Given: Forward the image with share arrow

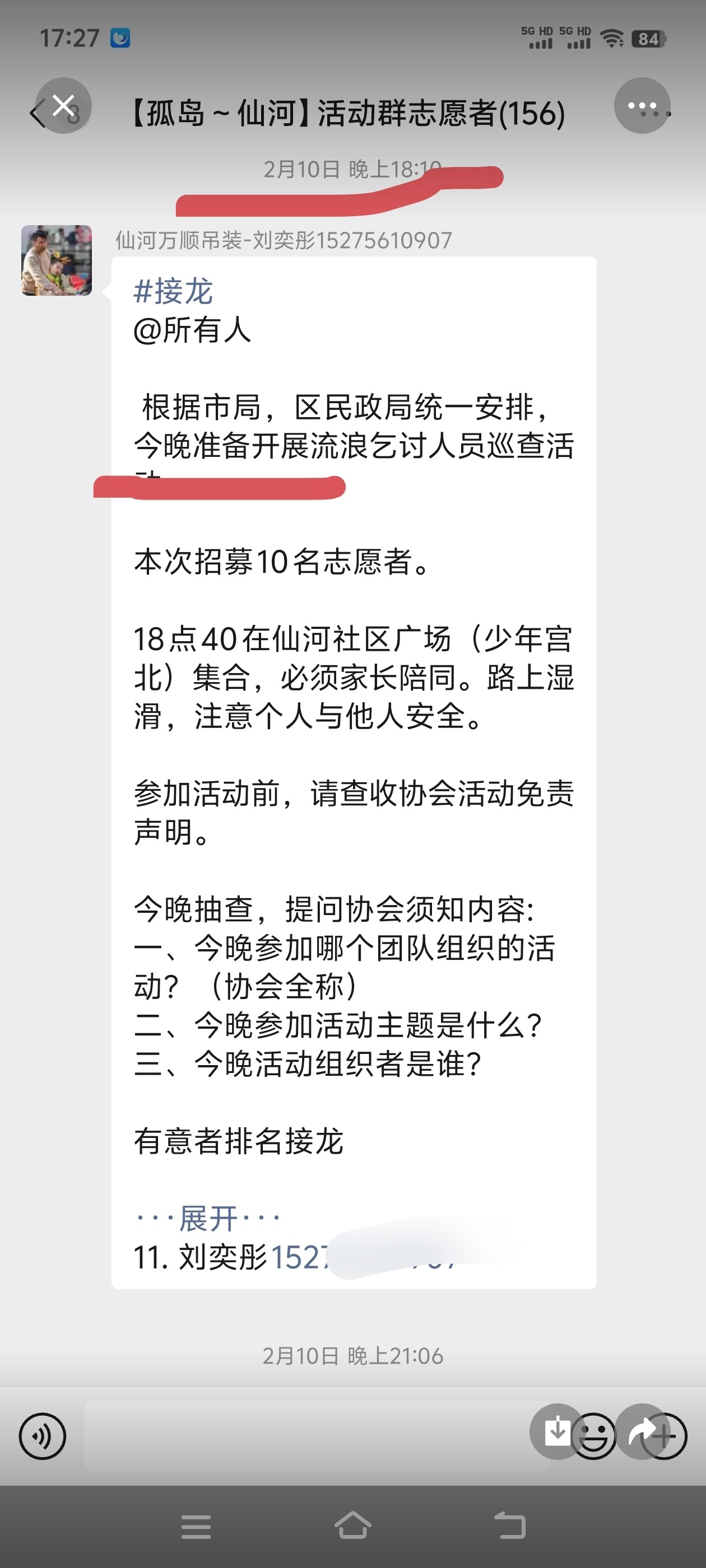Looking at the screenshot, I should pos(643,1432).
